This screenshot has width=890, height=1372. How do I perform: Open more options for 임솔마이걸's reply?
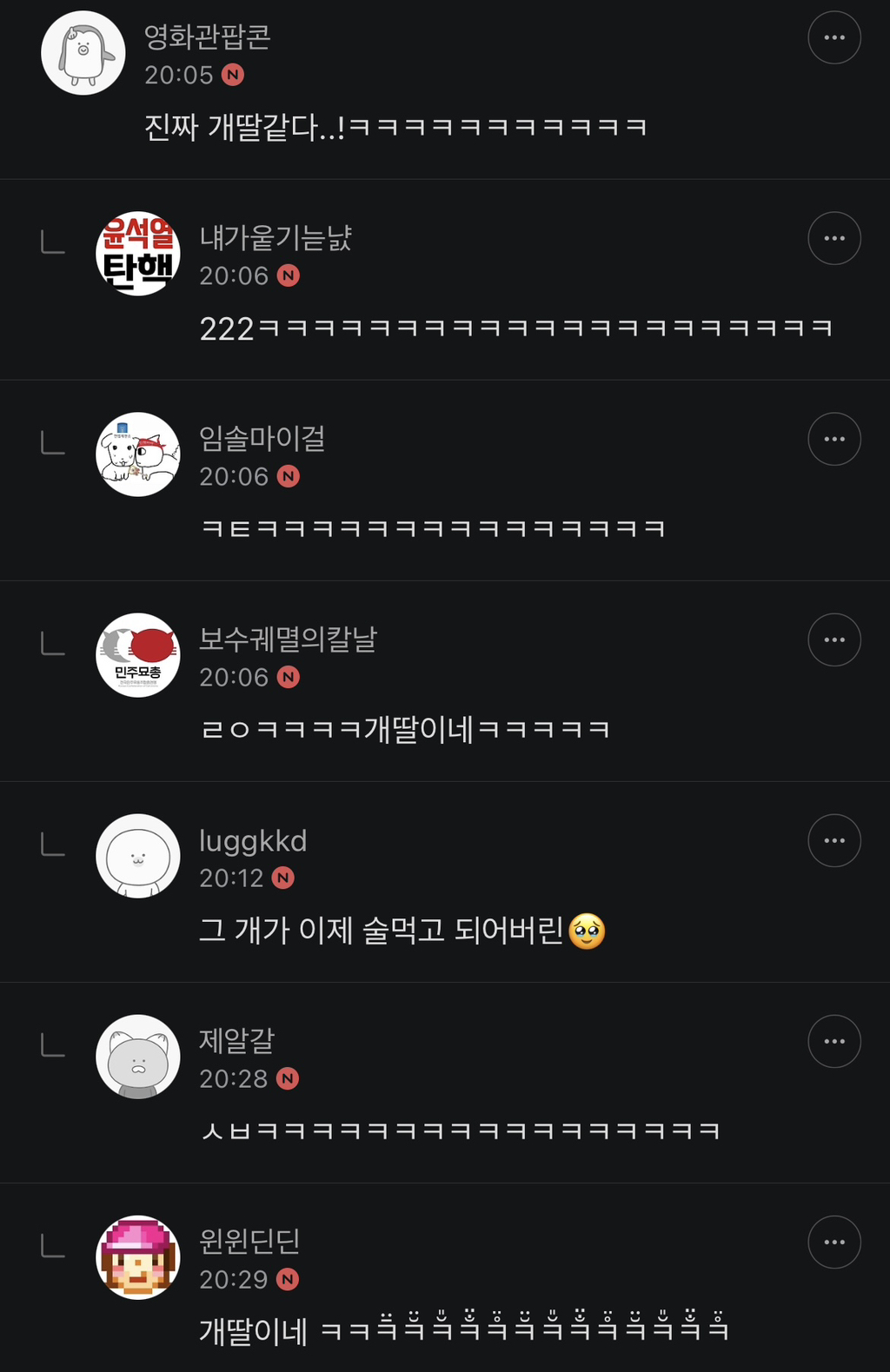click(834, 439)
